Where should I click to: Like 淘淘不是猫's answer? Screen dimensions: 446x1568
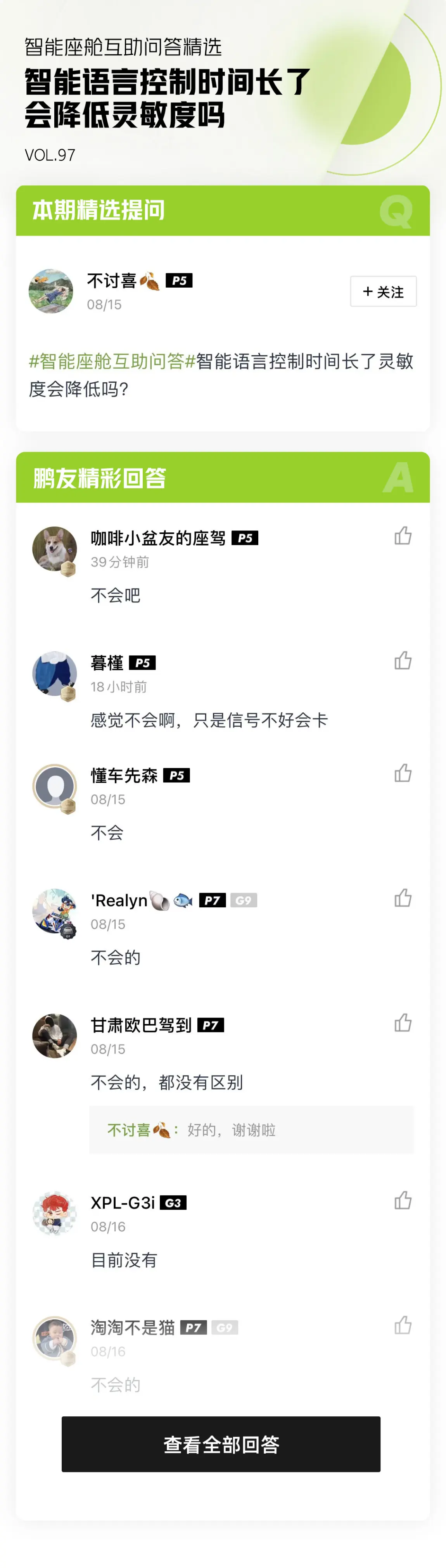click(403, 1325)
